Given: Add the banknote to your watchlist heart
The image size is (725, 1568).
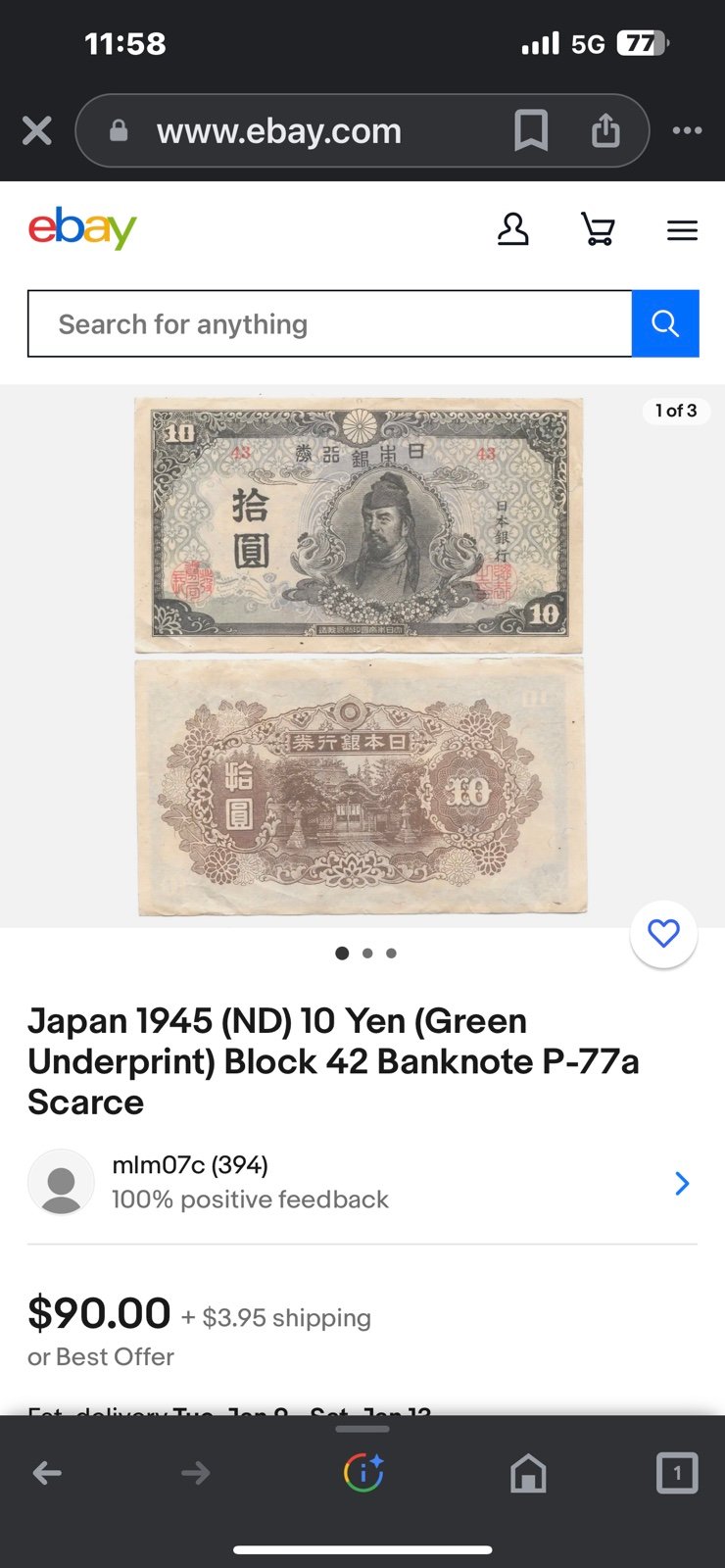Looking at the screenshot, I should (663, 934).
